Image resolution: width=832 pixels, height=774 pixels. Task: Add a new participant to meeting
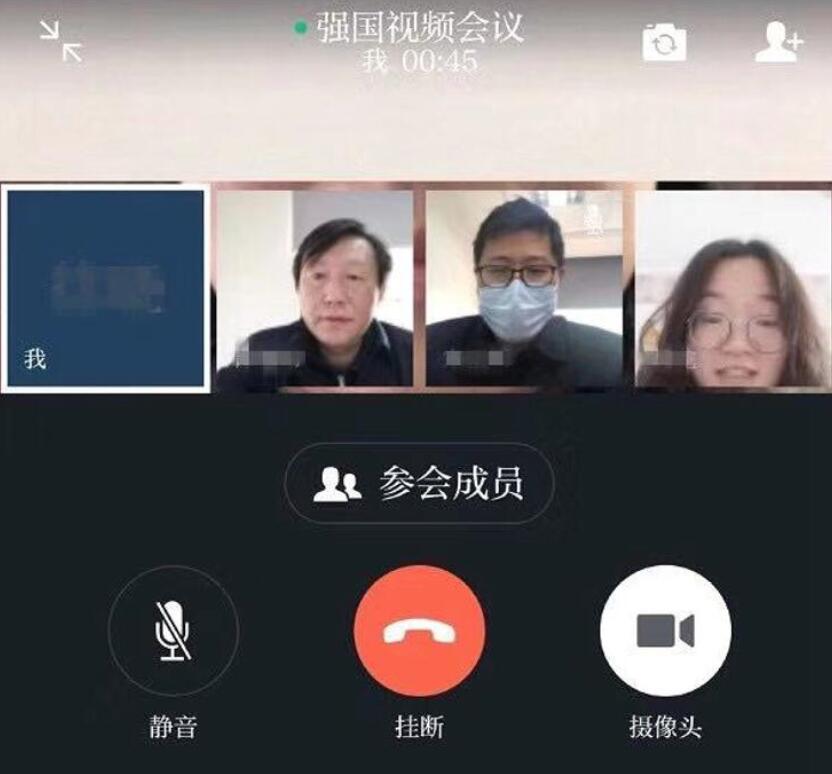tap(779, 43)
